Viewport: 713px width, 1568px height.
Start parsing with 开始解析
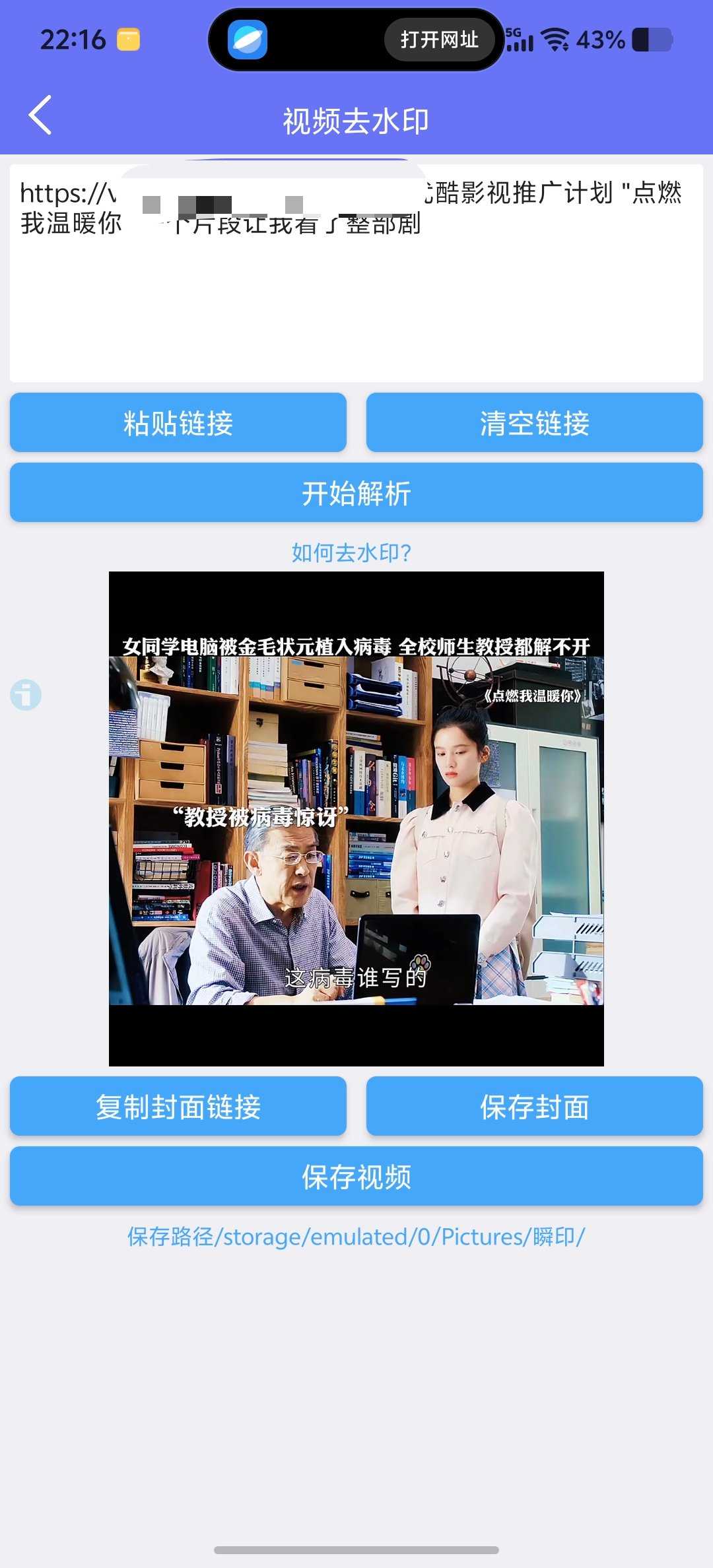(356, 492)
